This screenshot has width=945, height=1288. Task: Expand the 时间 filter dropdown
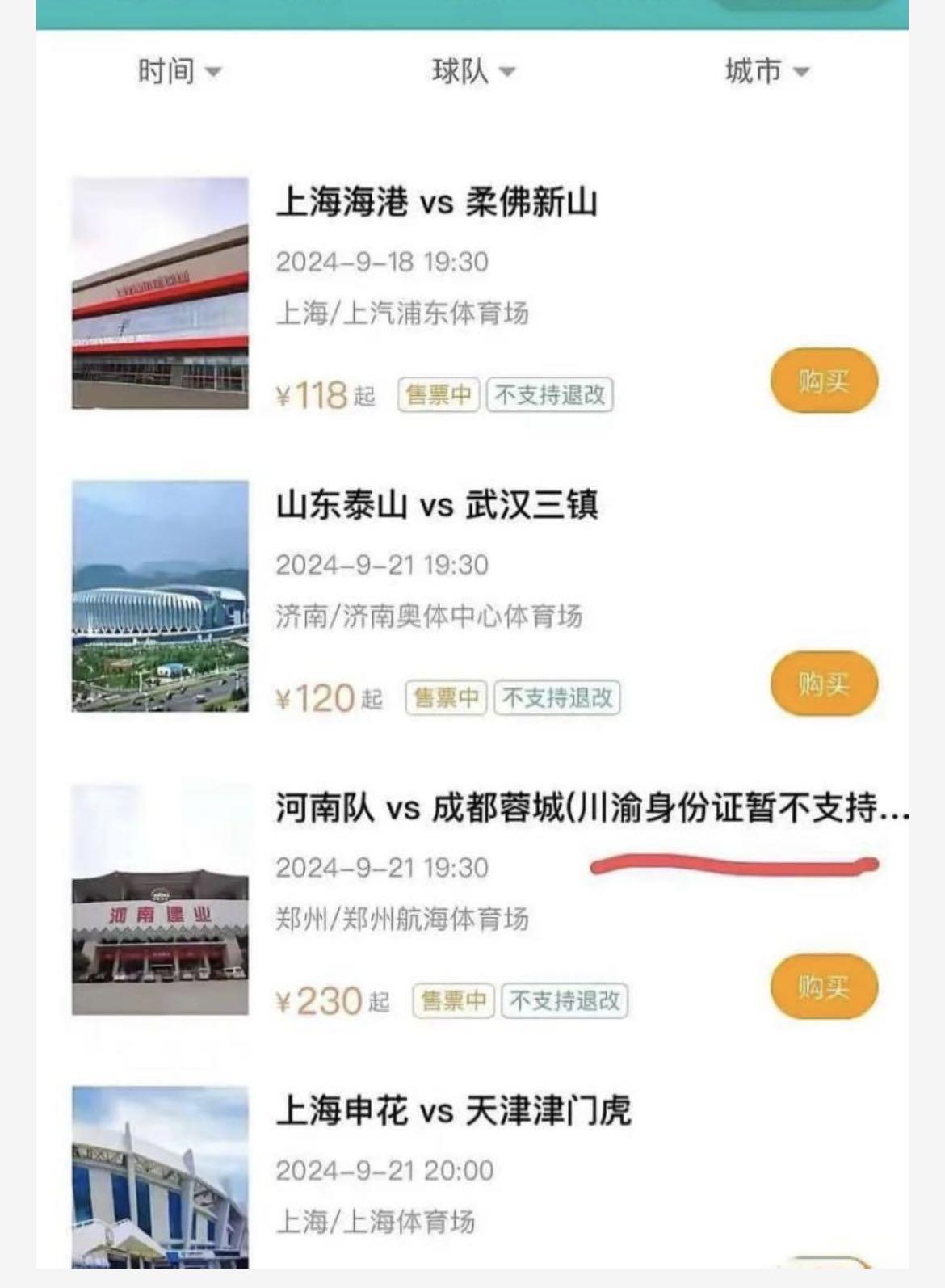tap(178, 71)
